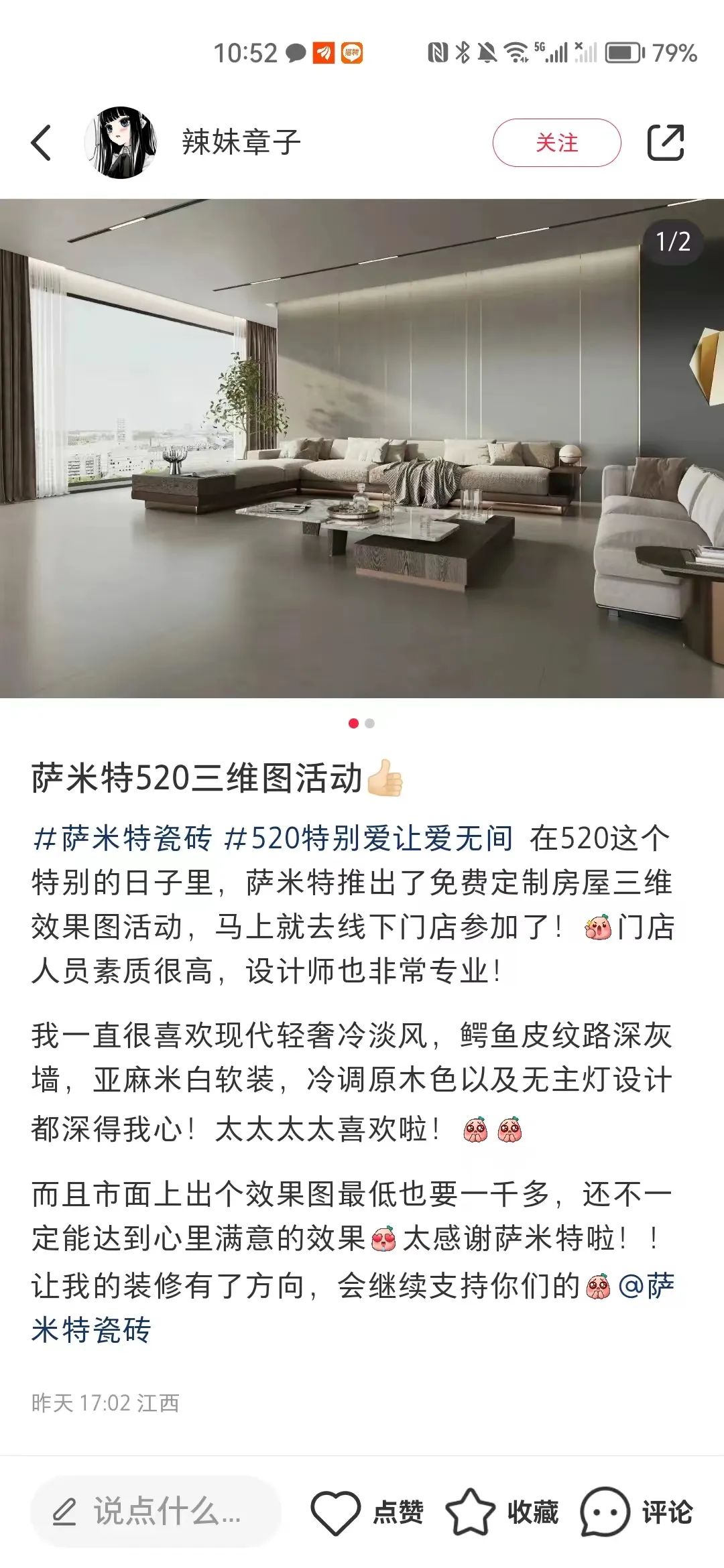Save post with 收藏 star

501,1512
